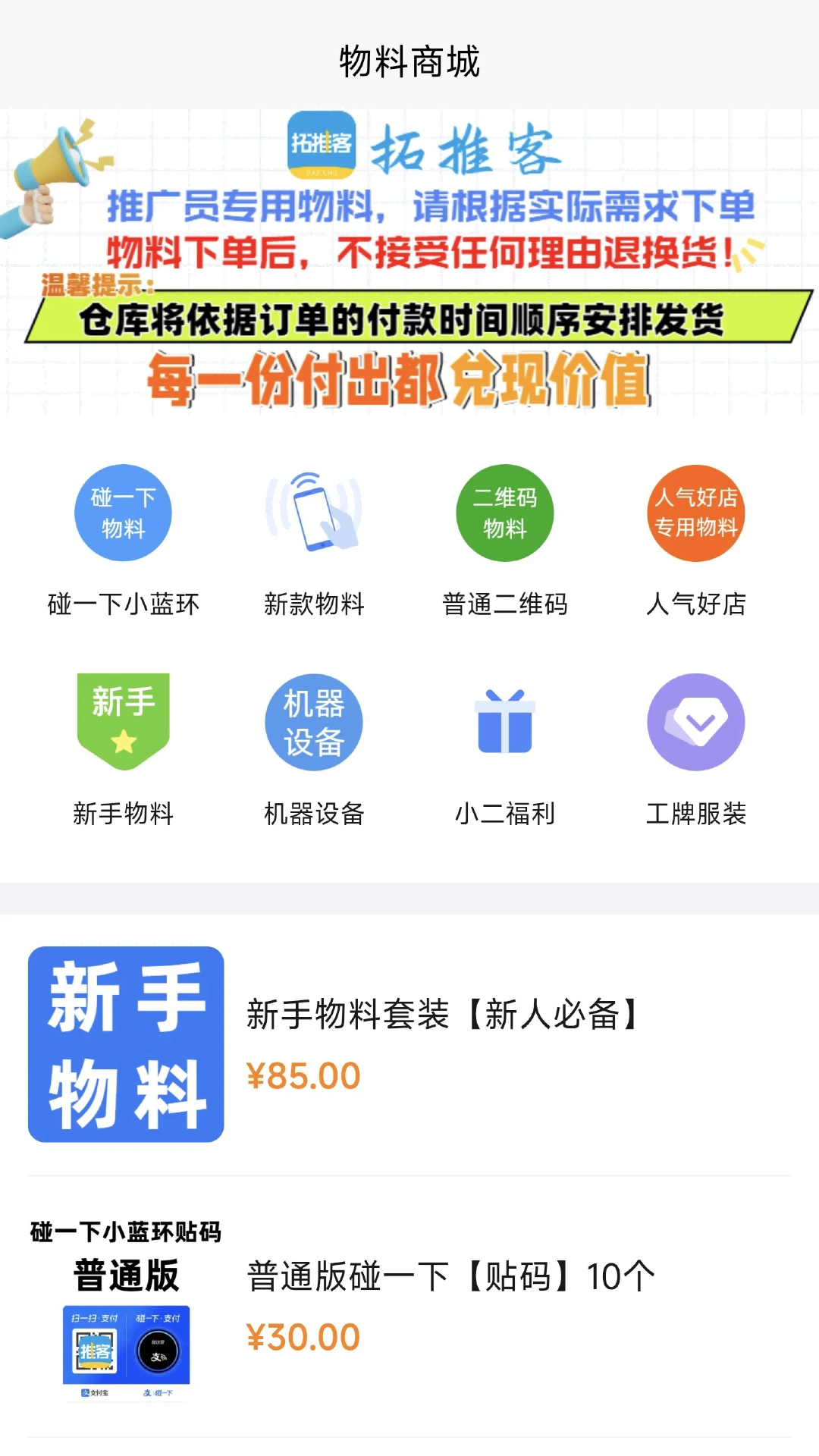Click the 新款物料 category label
Viewport: 819px width, 1456px height.
click(x=314, y=604)
